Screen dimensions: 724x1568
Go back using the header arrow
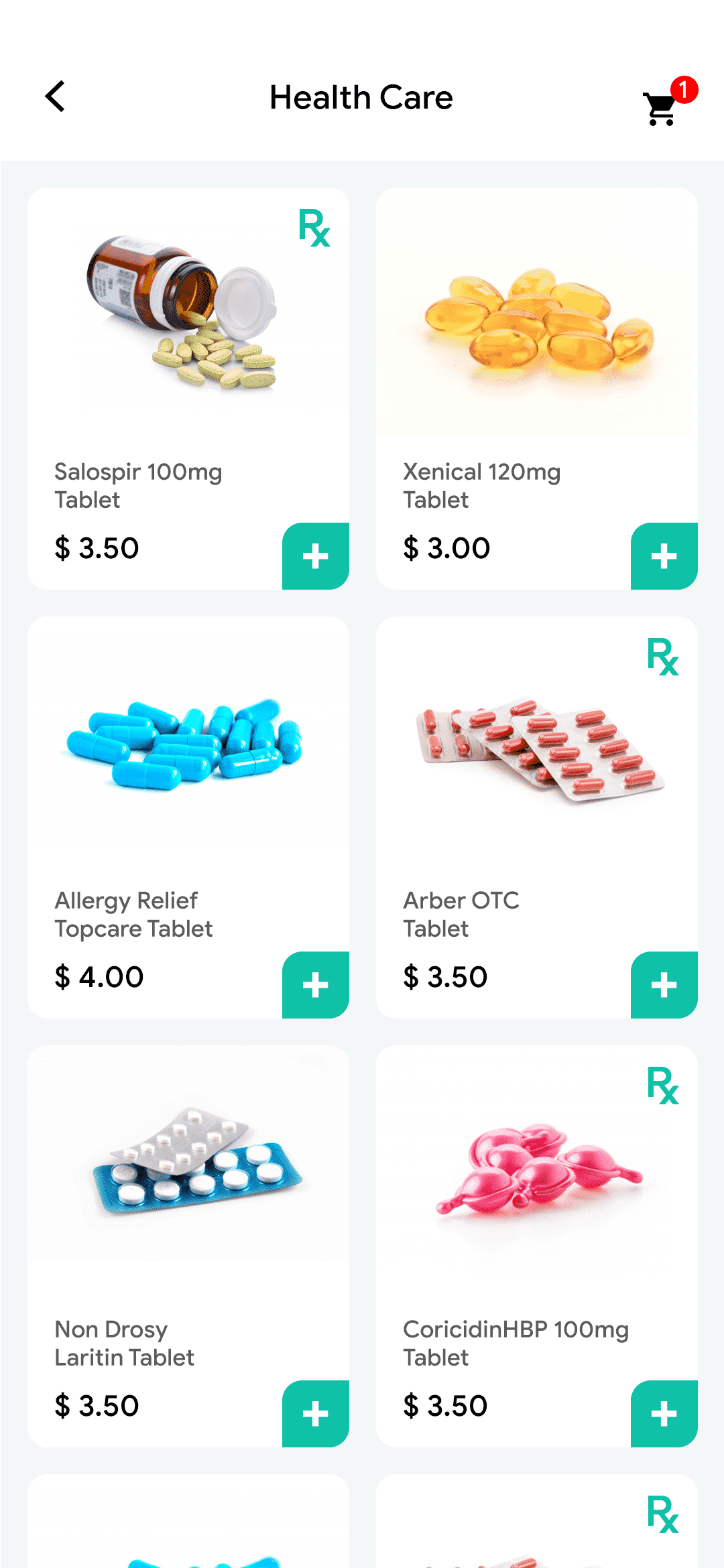click(x=55, y=96)
